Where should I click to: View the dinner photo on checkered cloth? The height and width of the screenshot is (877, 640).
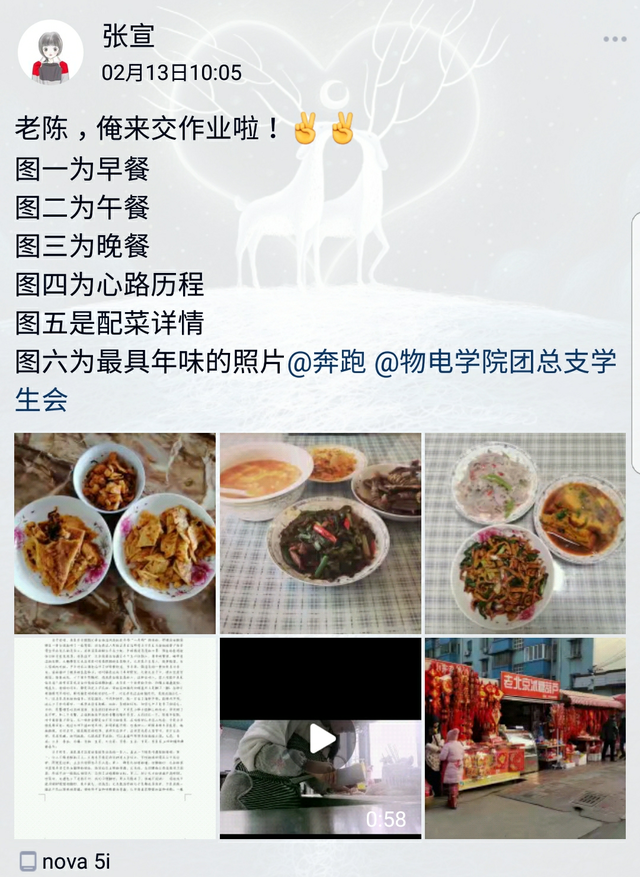coord(525,533)
